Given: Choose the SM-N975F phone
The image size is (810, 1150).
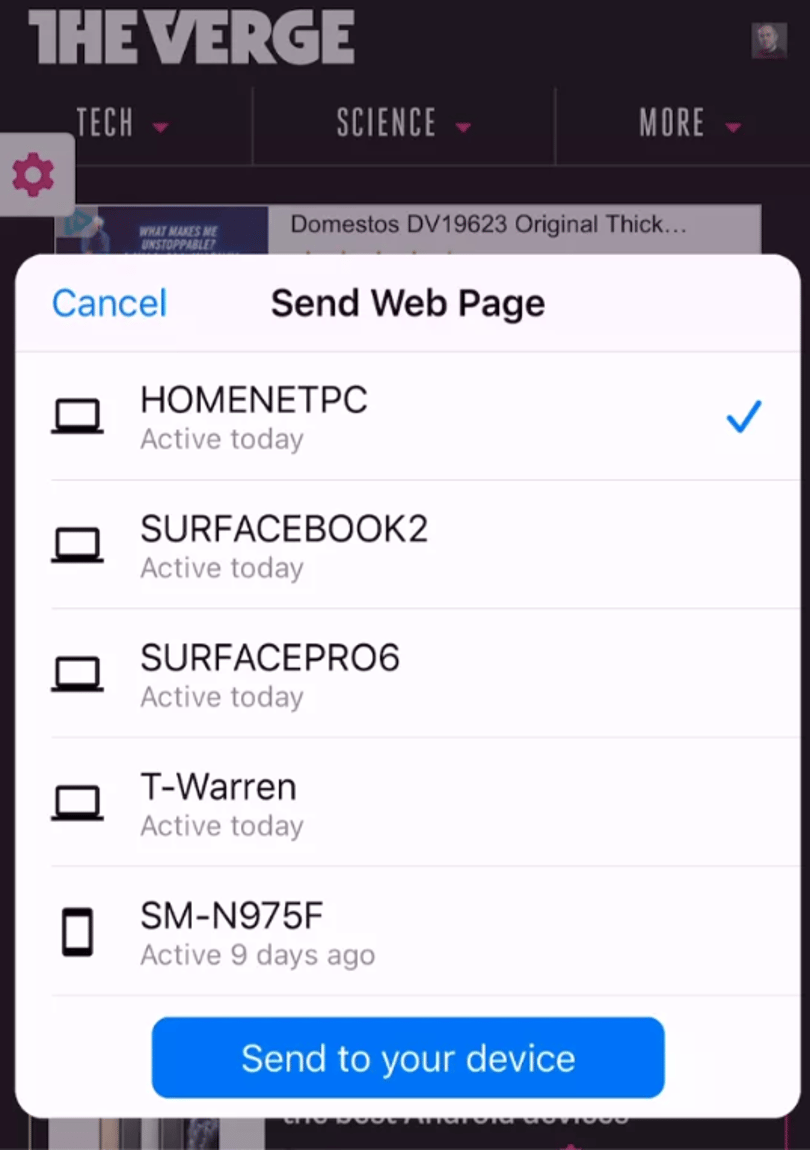Looking at the screenshot, I should click(408, 931).
